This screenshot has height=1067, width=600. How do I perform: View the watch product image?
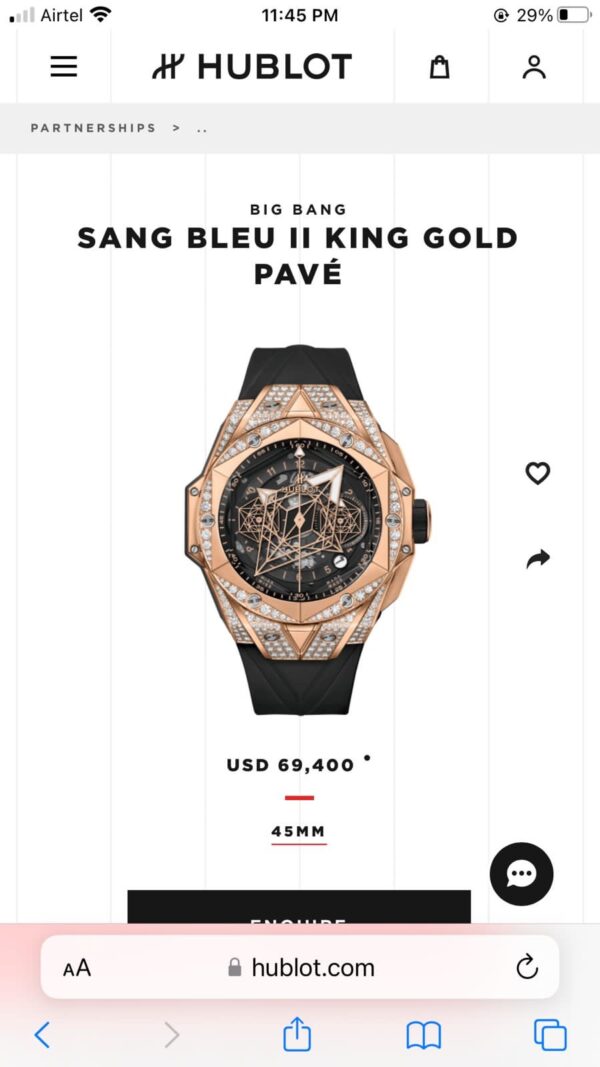point(300,530)
